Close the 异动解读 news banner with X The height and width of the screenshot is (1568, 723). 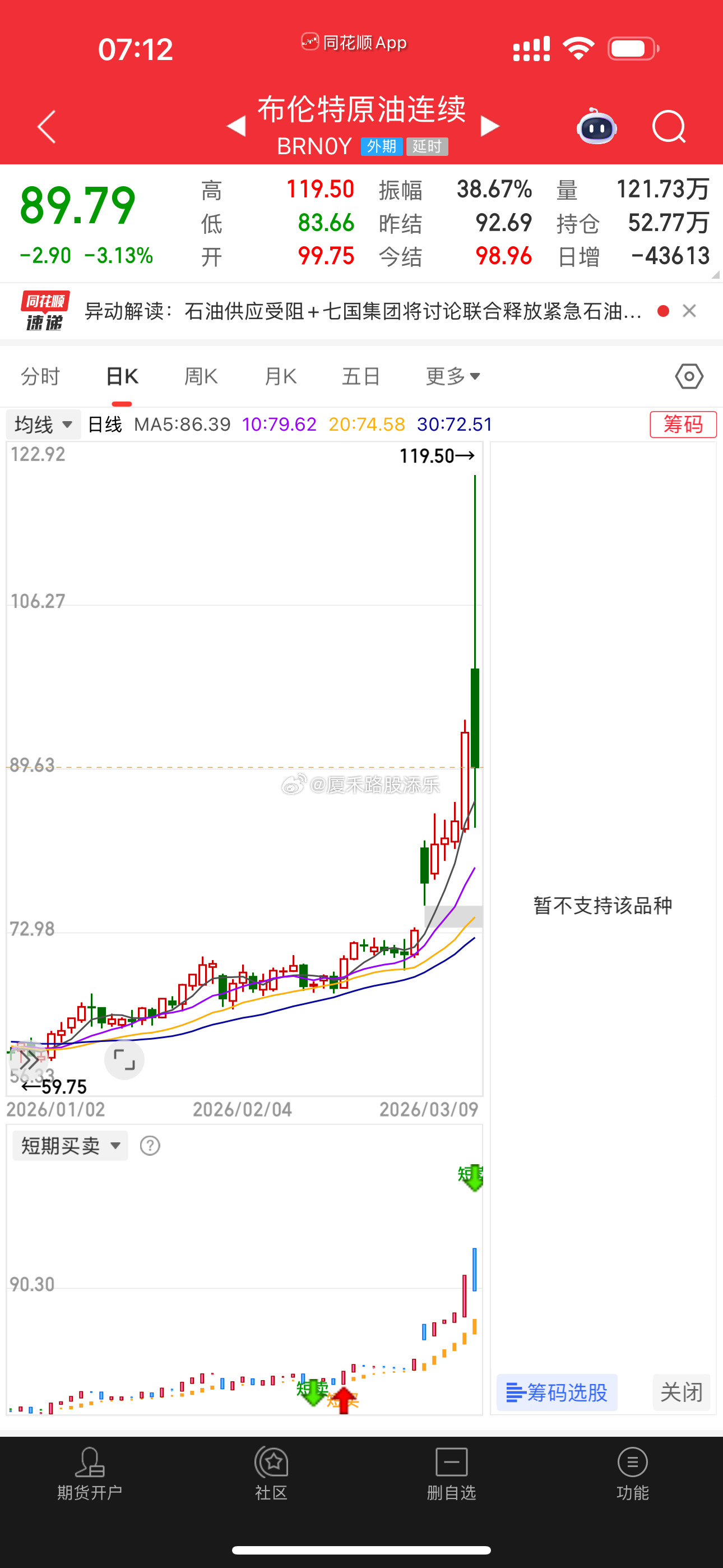click(x=689, y=311)
